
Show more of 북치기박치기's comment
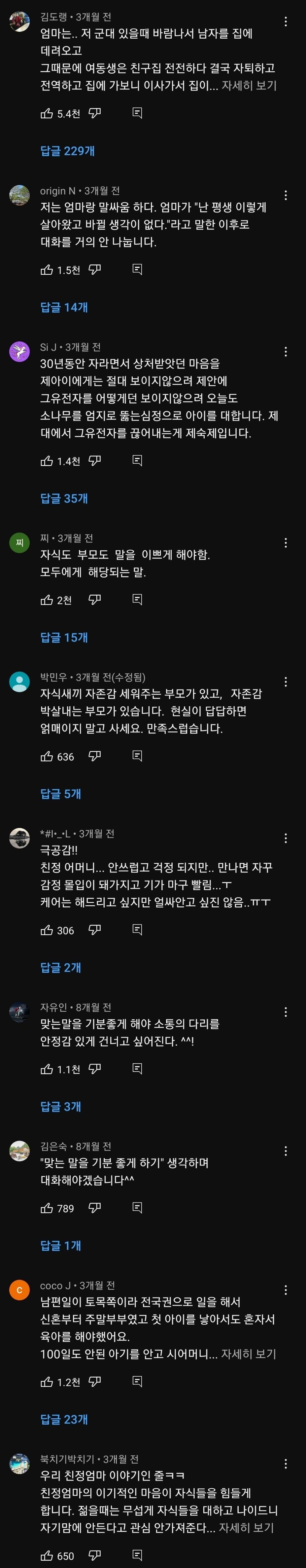[246, 1527]
